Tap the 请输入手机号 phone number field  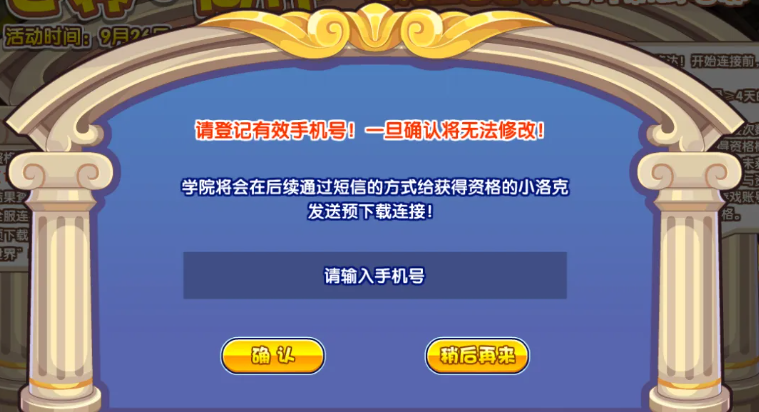click(x=374, y=275)
